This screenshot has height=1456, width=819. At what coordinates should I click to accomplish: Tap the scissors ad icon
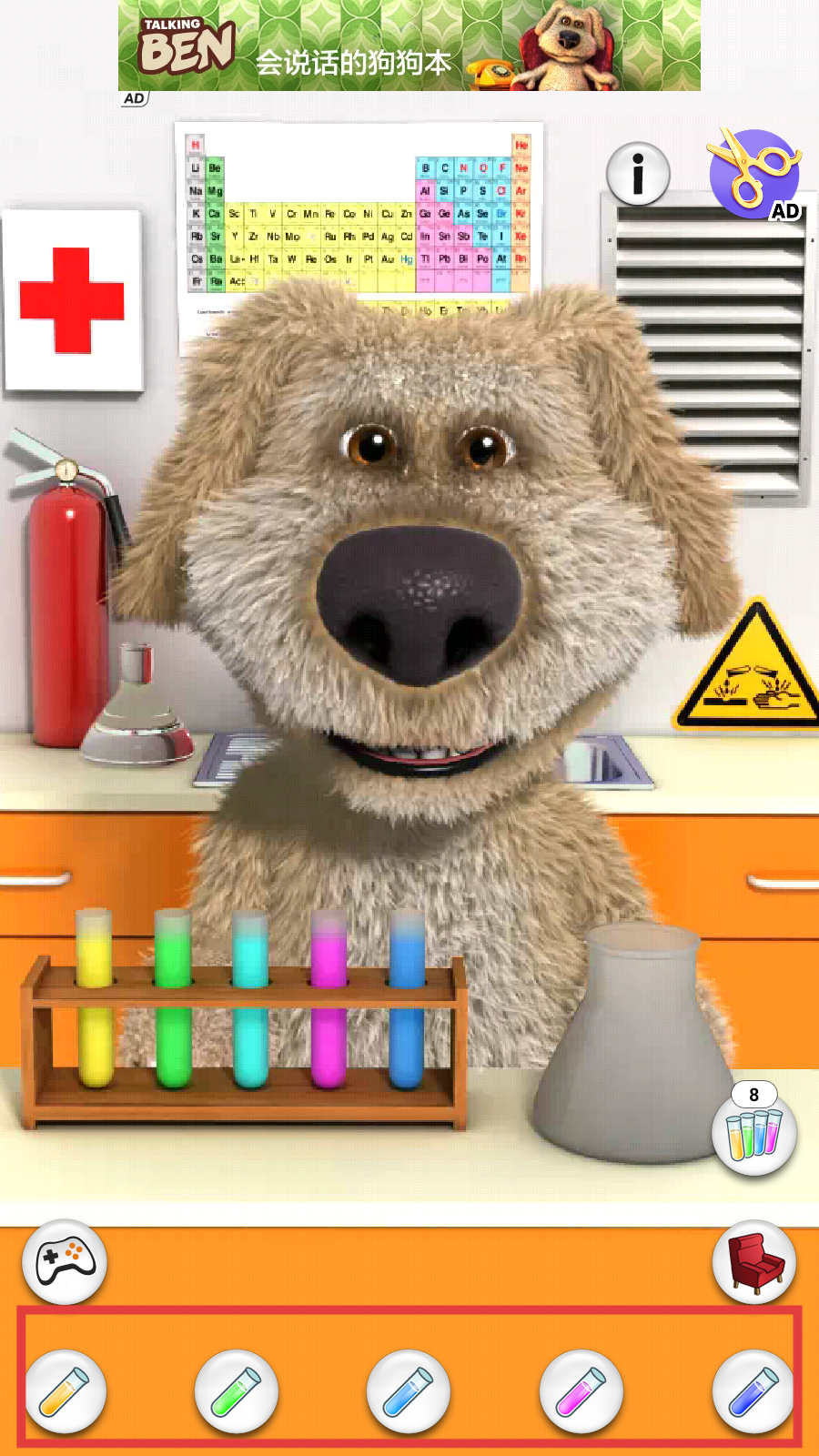tap(754, 173)
